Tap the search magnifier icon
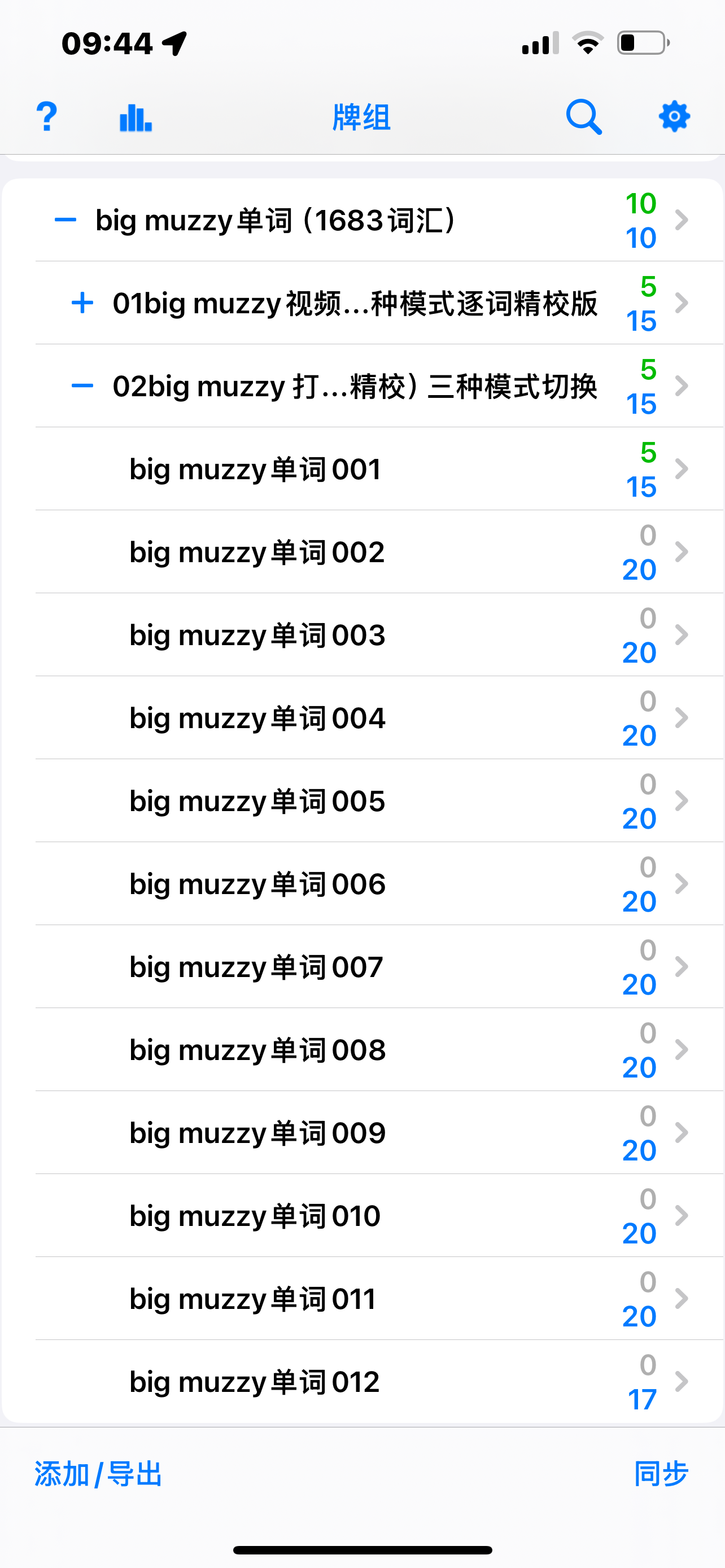725x1568 pixels. [583, 116]
